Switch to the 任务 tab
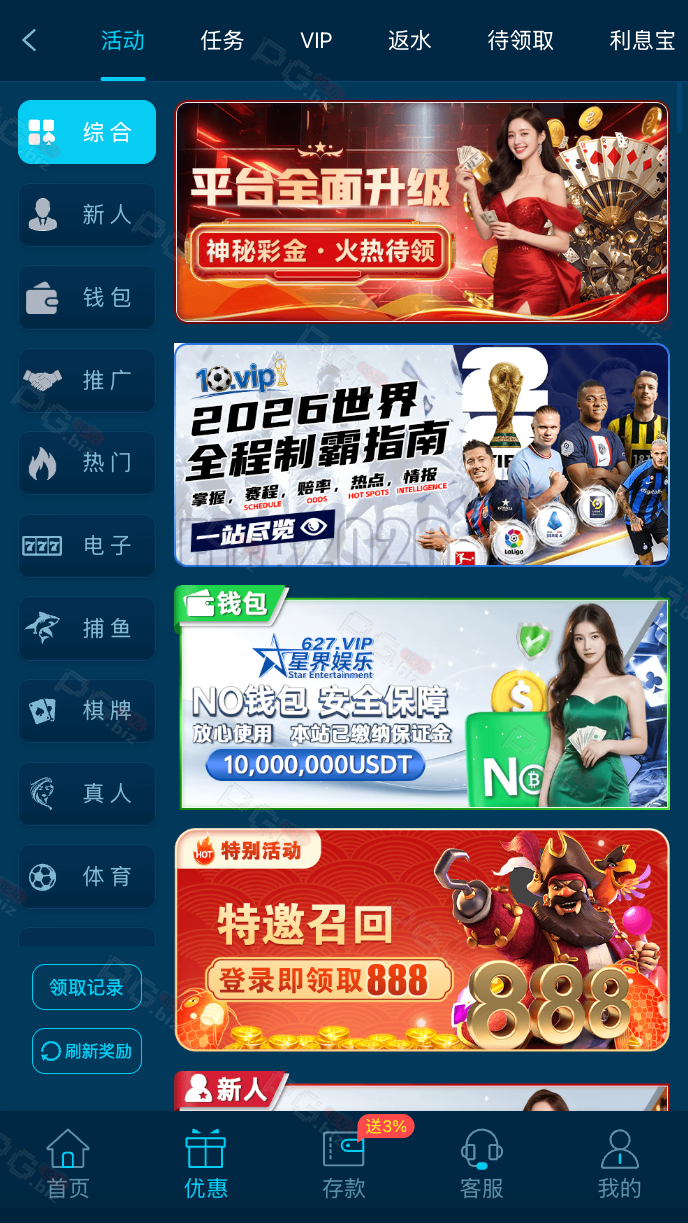688x1223 pixels. 222,41
